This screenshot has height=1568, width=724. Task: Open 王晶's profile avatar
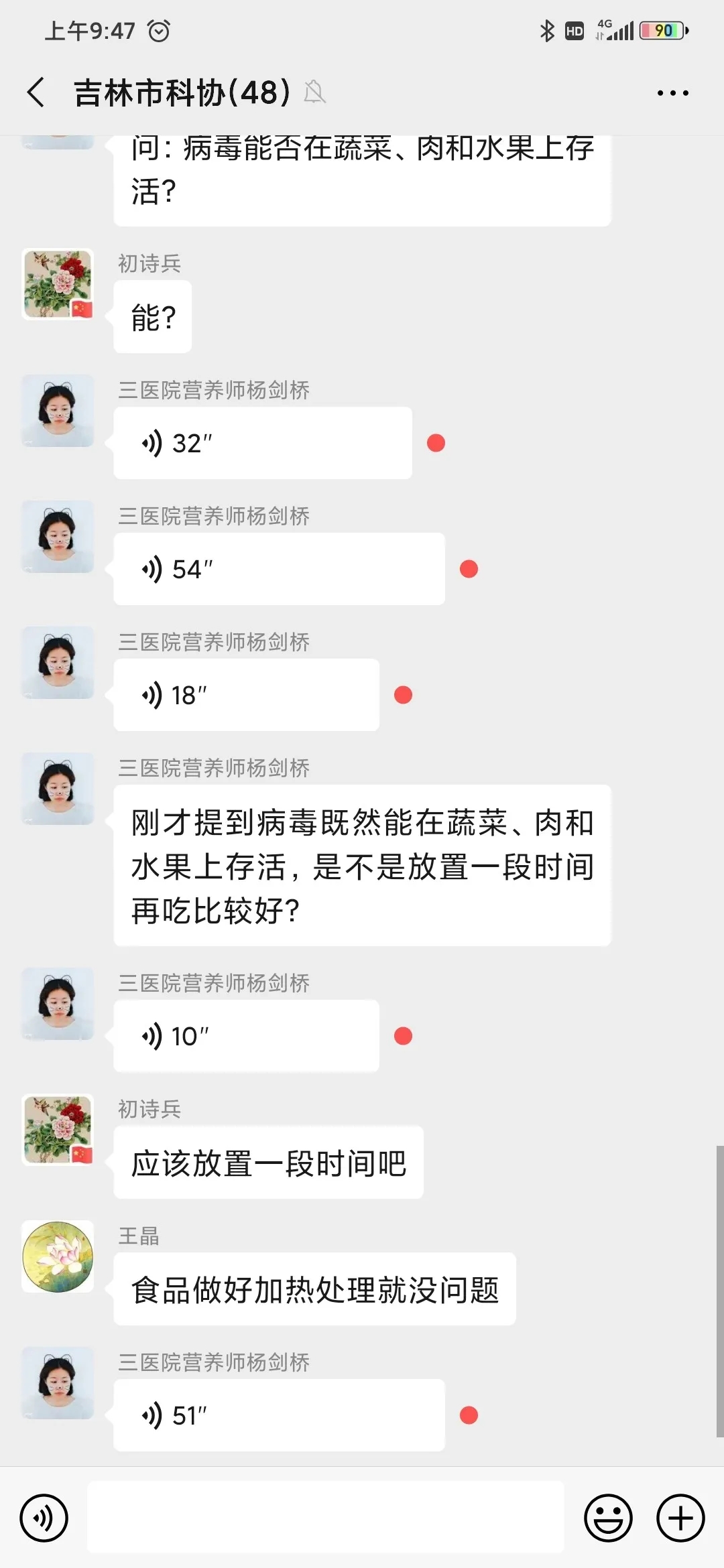[58, 1256]
